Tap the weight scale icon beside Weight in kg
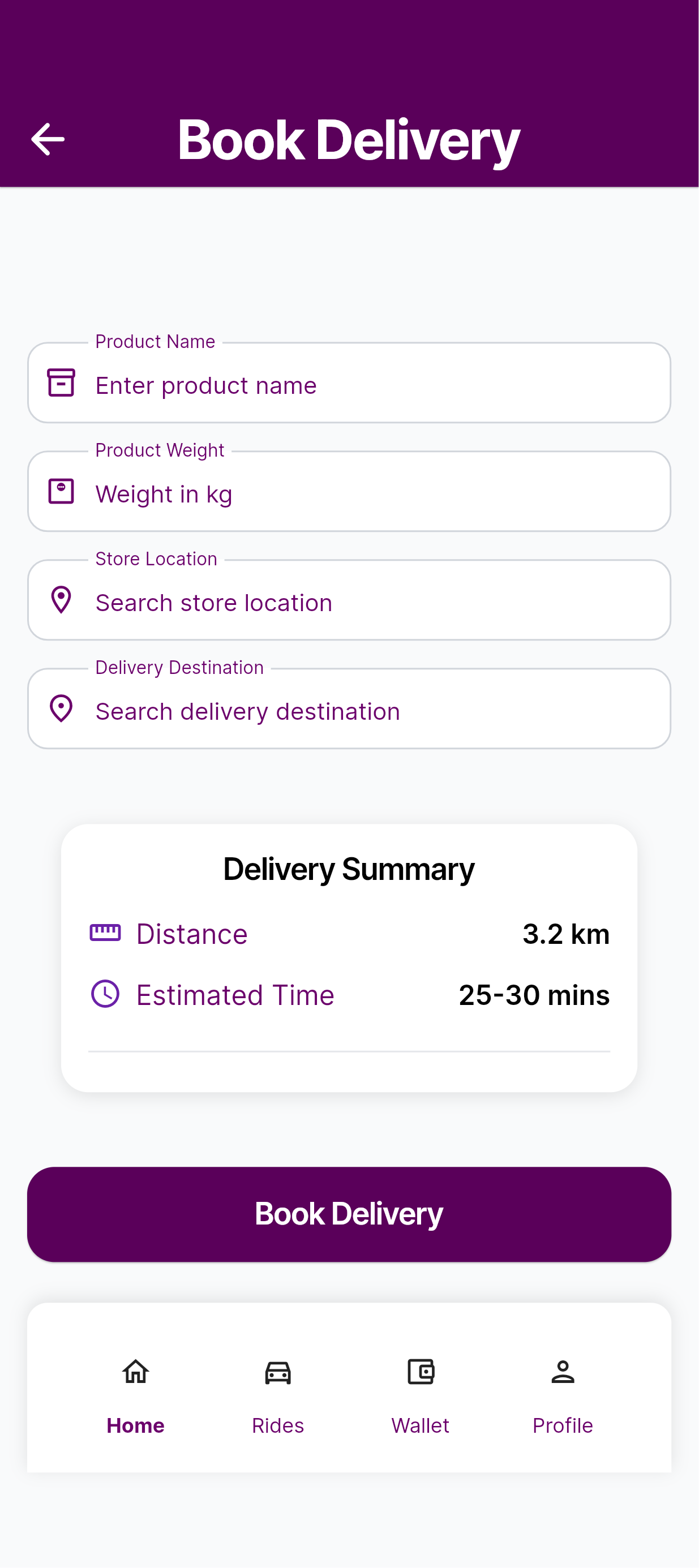This screenshot has height=1568, width=699. 61,491
